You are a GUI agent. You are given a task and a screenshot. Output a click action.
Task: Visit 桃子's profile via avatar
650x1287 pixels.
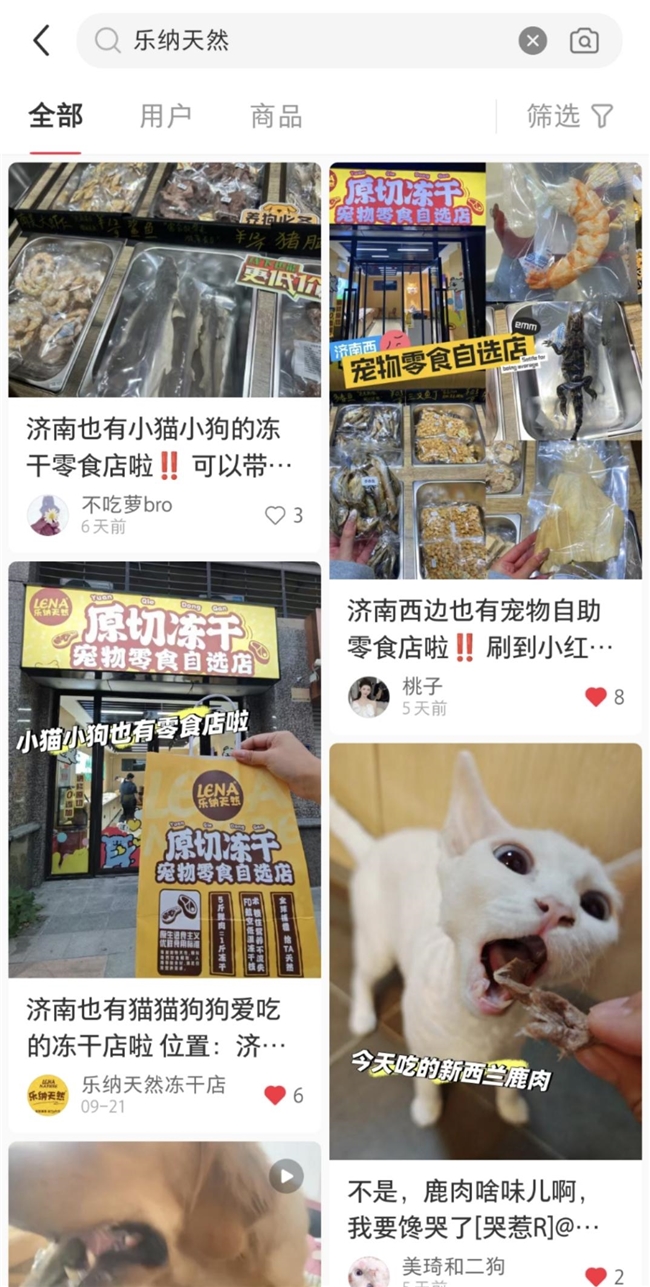368,697
